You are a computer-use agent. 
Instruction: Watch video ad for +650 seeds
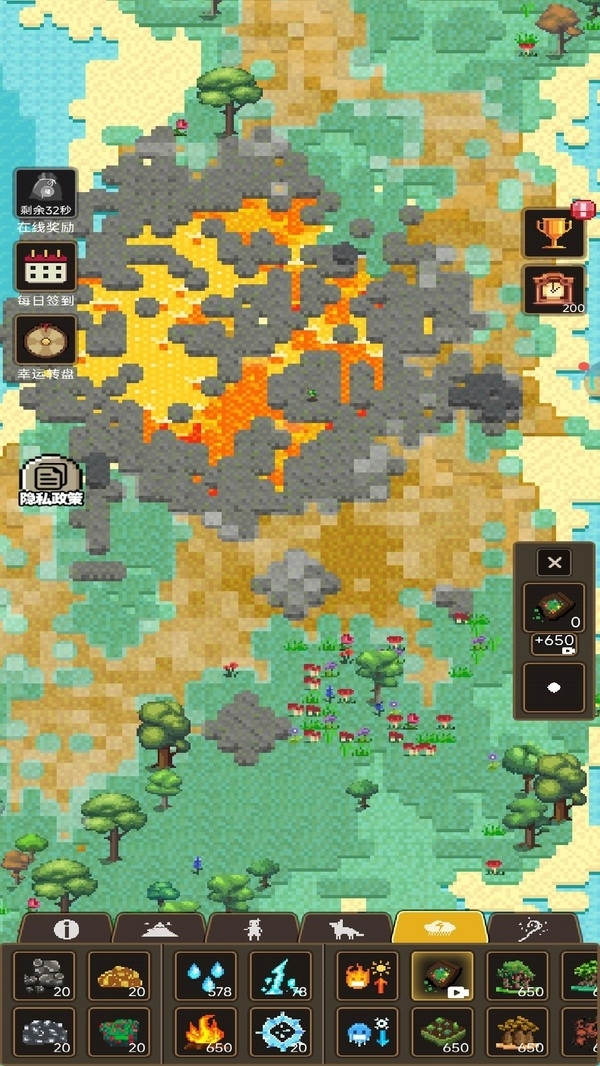tap(554, 644)
